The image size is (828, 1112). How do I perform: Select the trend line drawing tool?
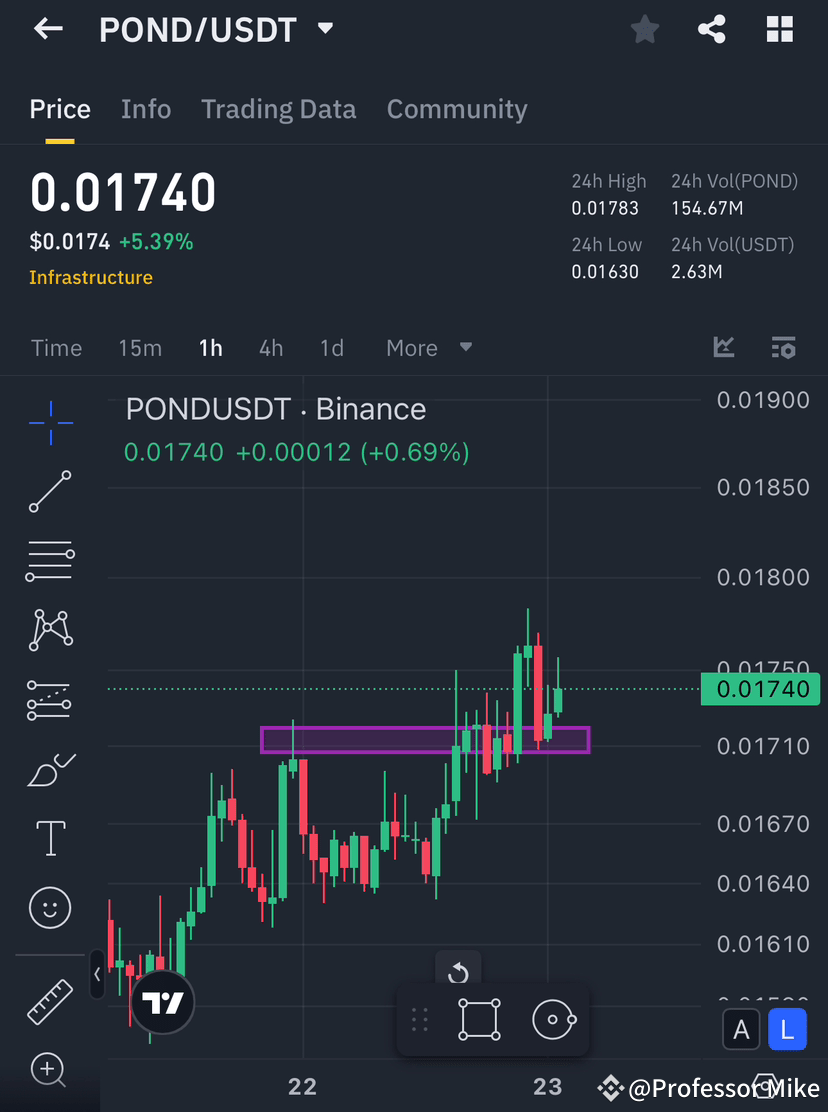50,491
